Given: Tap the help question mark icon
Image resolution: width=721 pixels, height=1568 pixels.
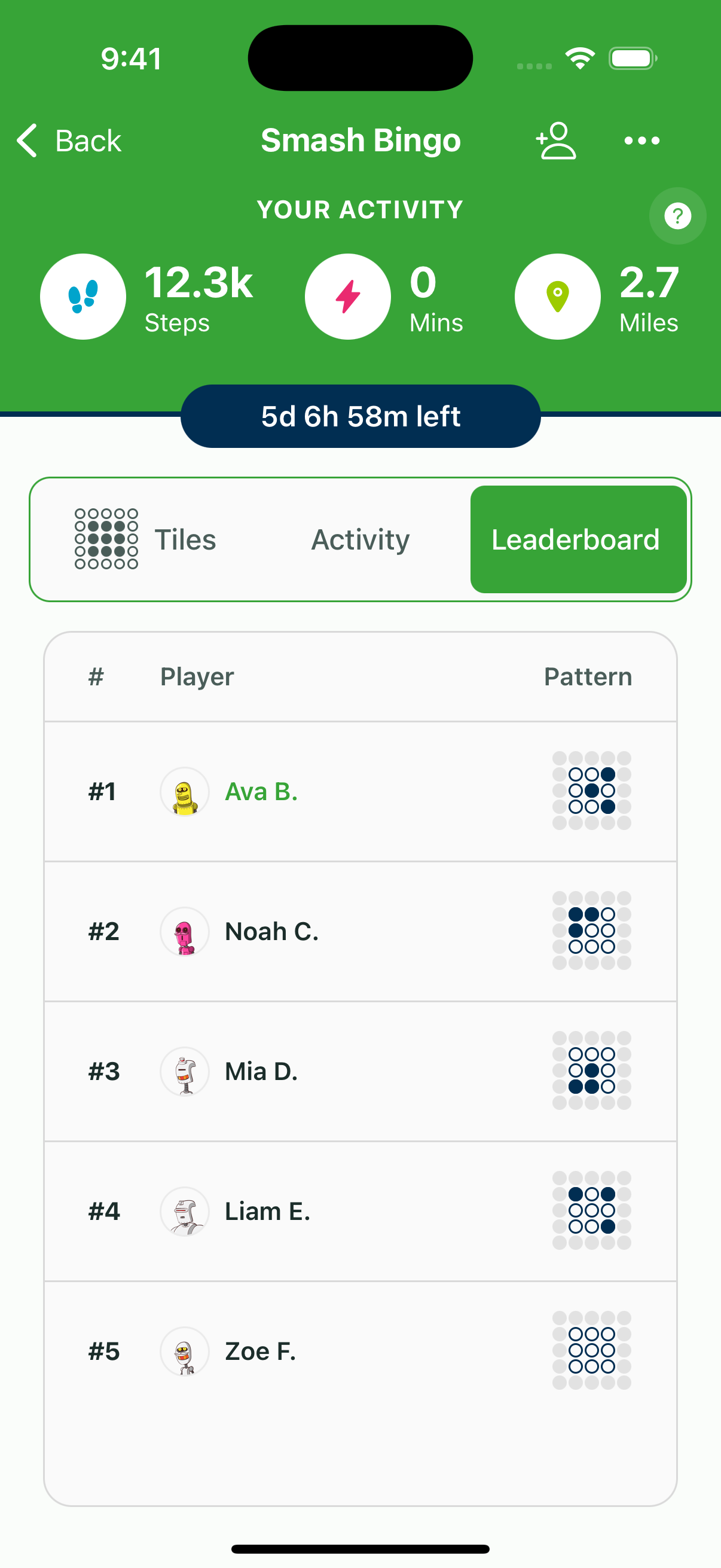Looking at the screenshot, I should 677,215.
